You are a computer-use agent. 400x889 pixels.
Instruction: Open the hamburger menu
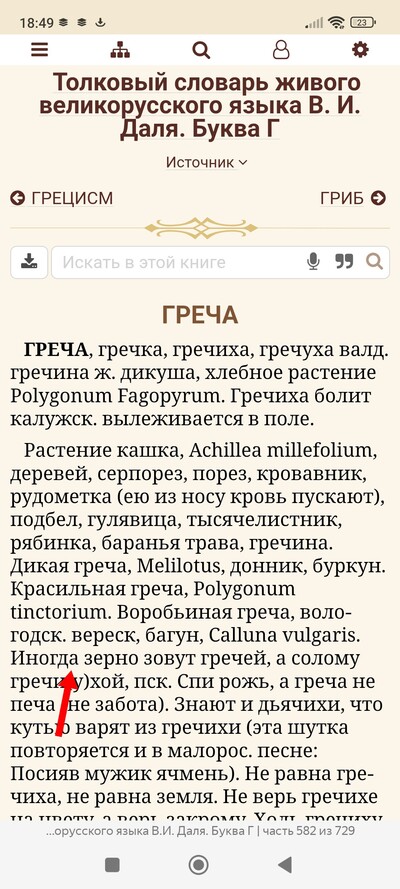pos(40,50)
